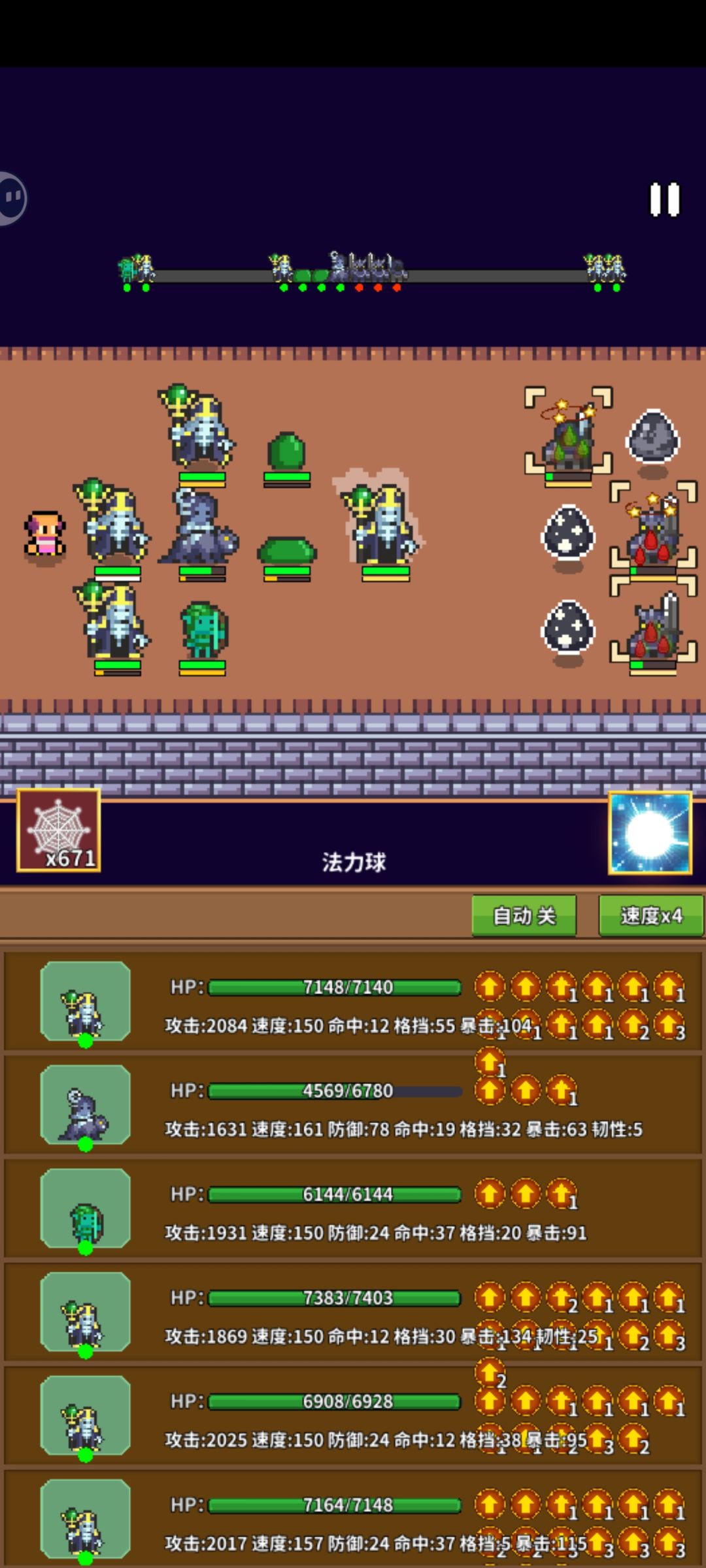Enable auto battle via the 自动 关 button

coord(523,917)
